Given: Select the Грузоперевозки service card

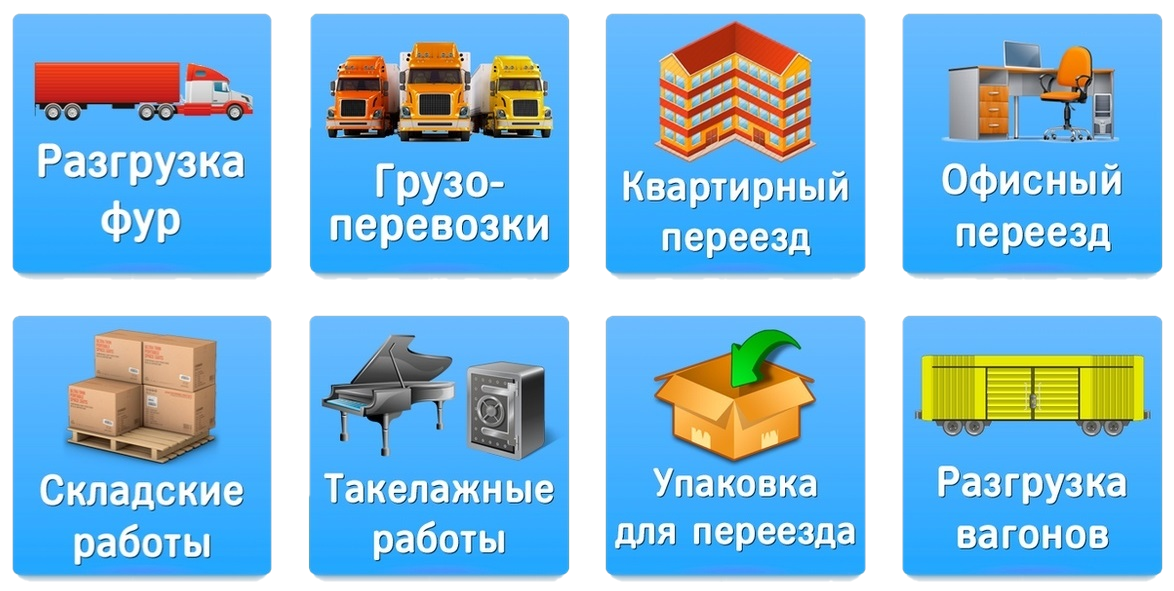Looking at the screenshot, I should coord(439,143).
